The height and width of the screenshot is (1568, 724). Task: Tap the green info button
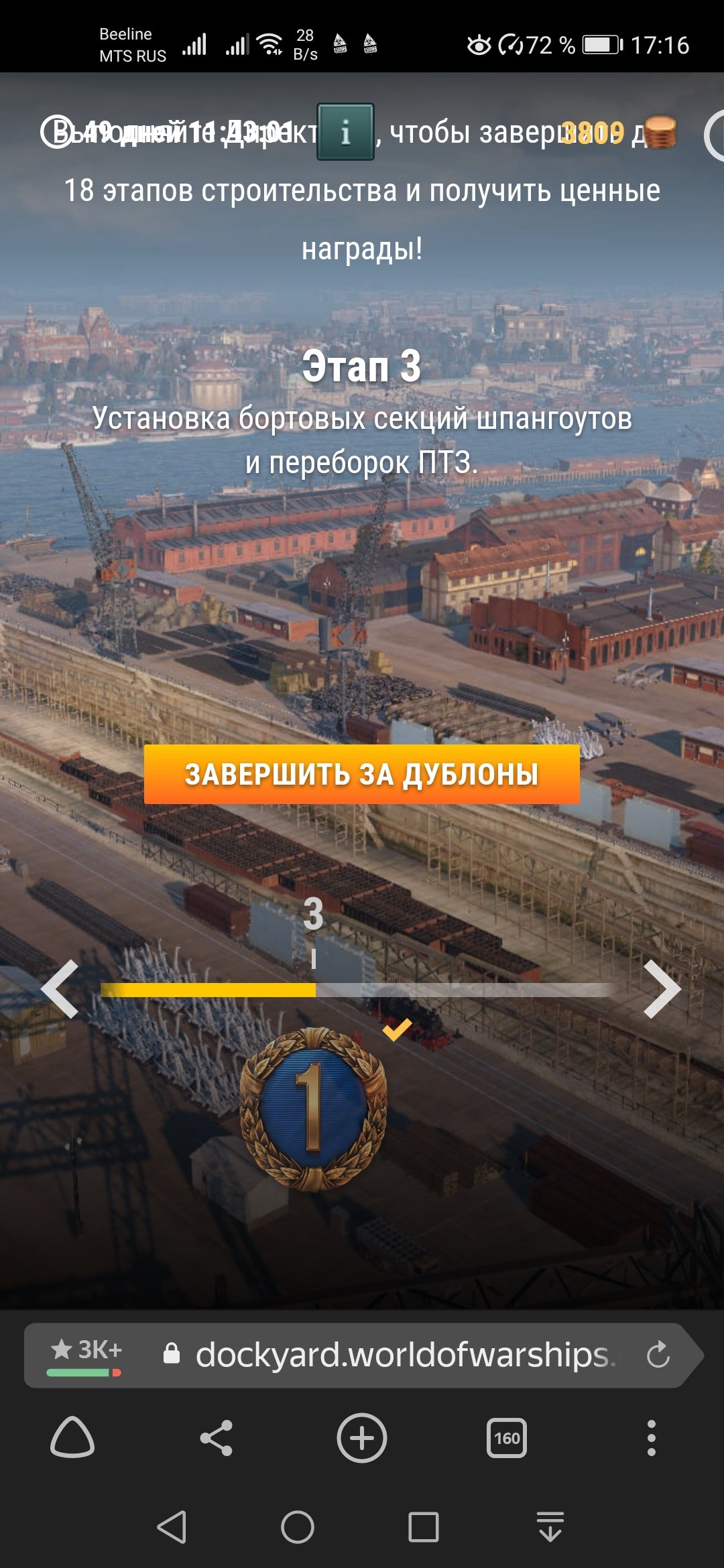(x=345, y=132)
